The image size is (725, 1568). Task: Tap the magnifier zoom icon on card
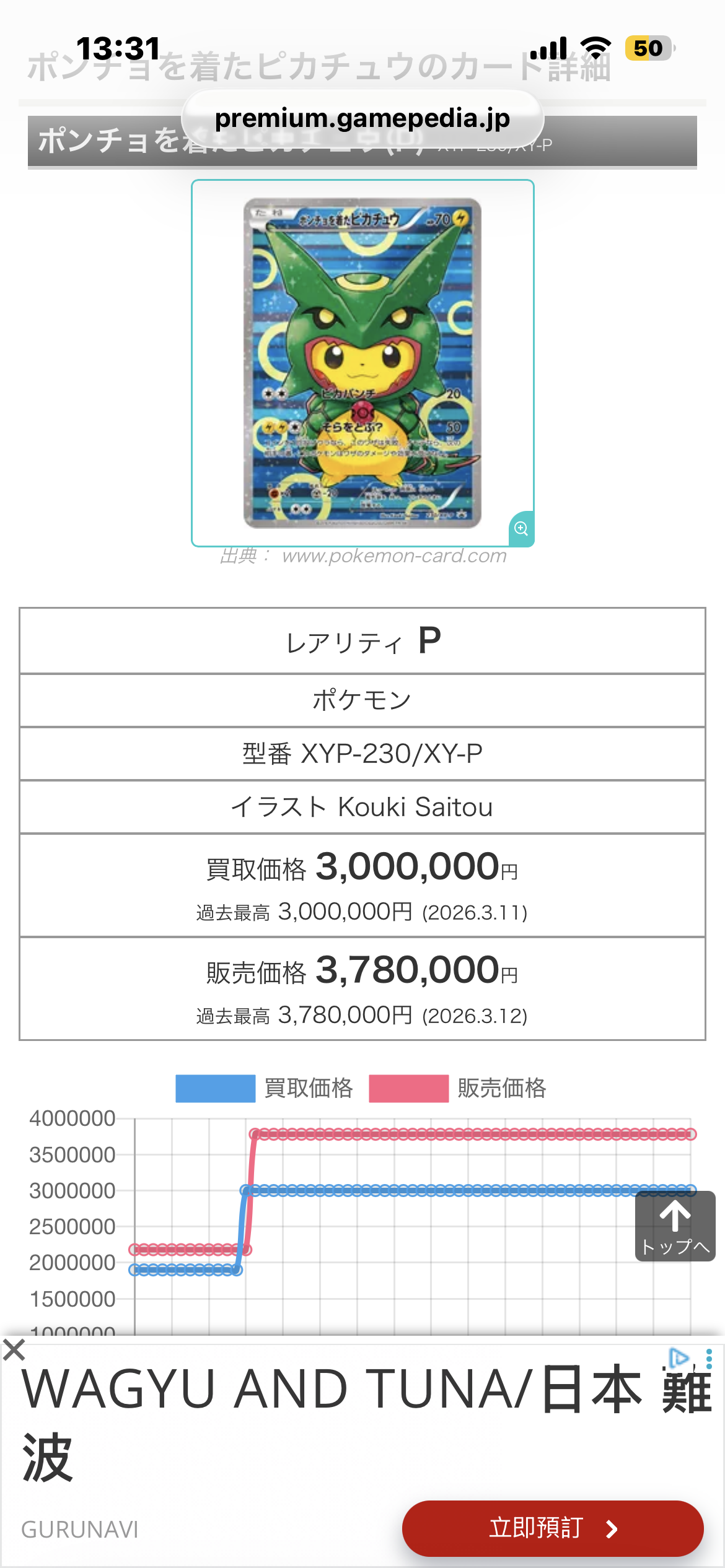coord(521,529)
